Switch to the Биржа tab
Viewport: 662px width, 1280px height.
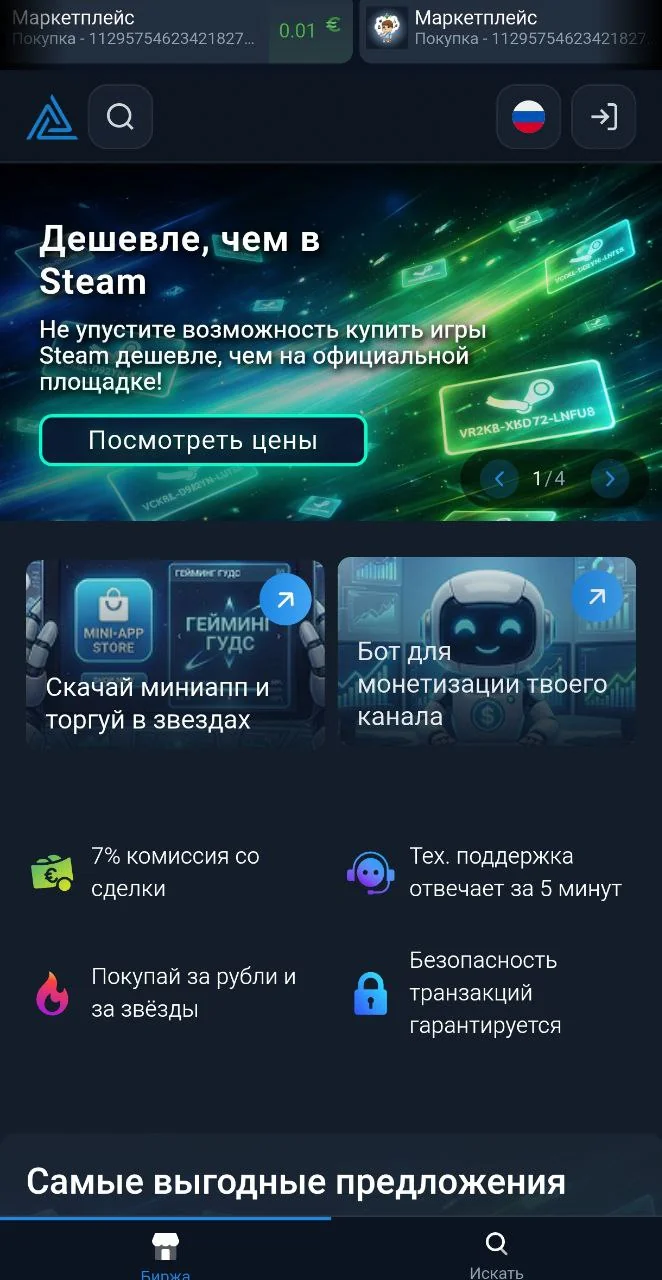(165, 1251)
